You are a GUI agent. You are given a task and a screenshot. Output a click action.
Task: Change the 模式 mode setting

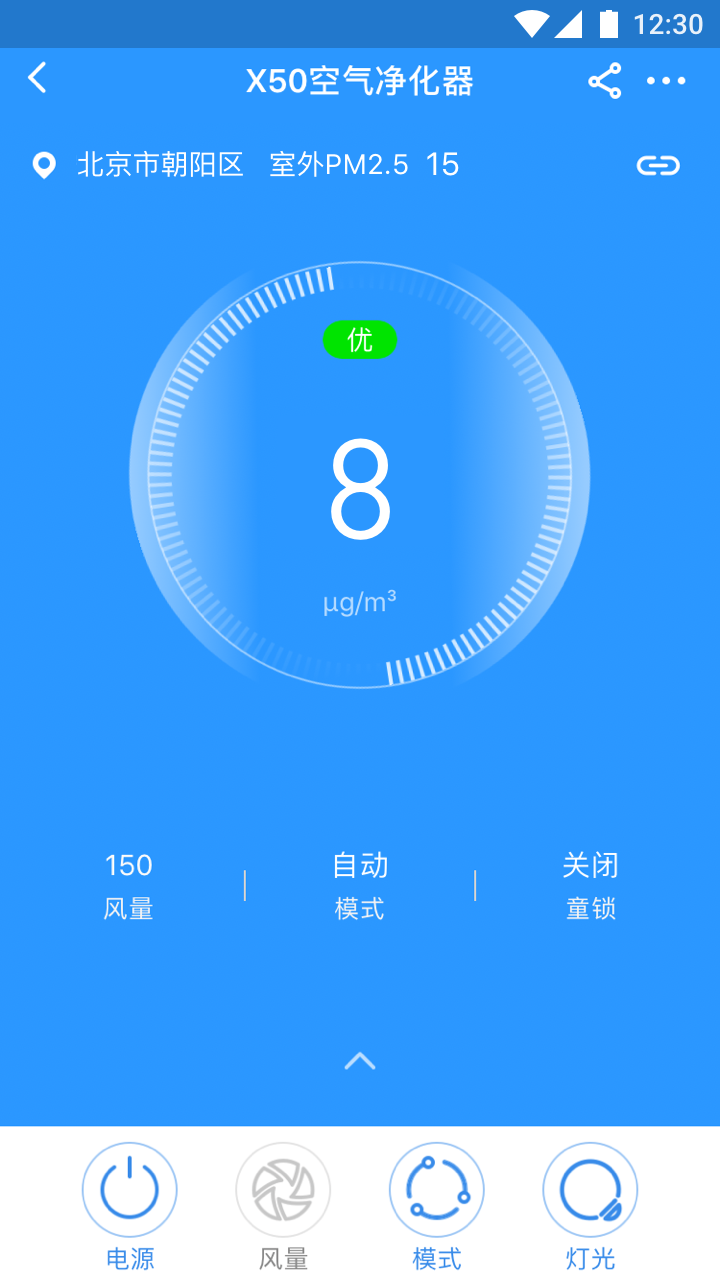[x=437, y=1190]
